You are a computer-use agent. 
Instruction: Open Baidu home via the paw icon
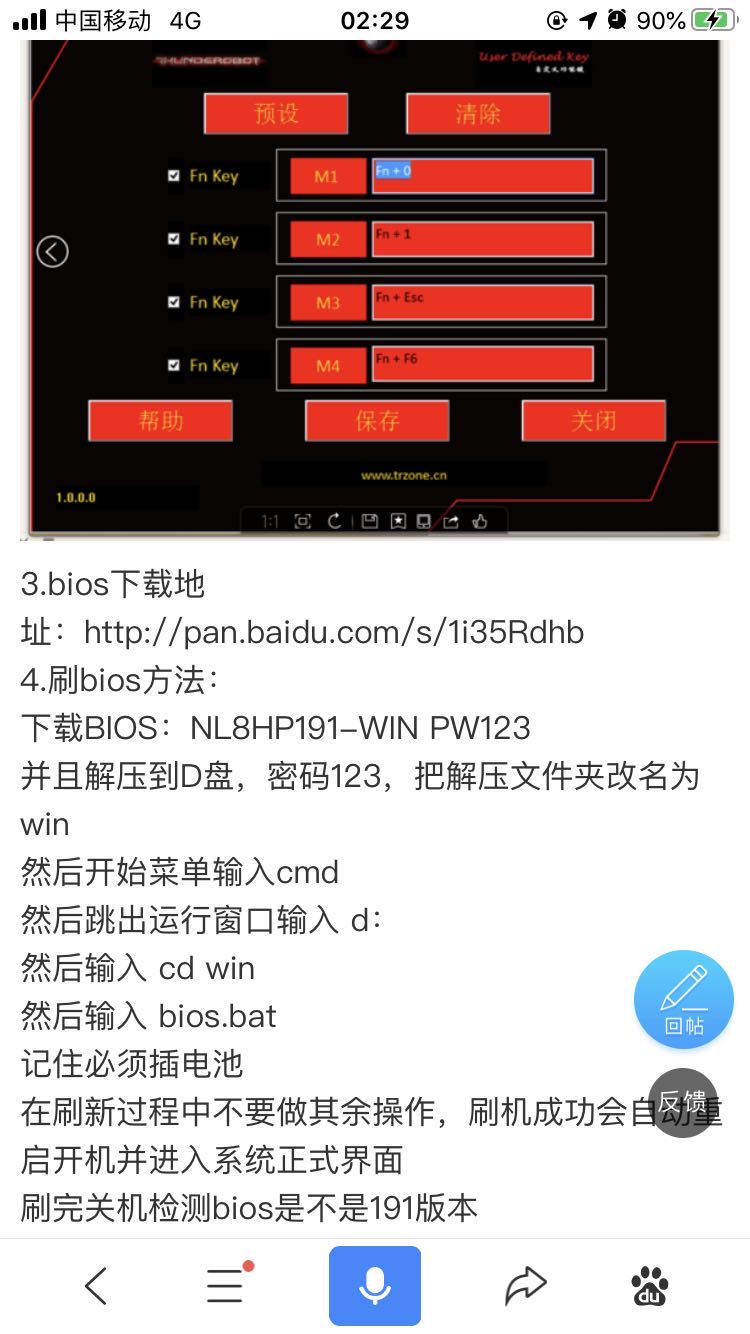650,1285
